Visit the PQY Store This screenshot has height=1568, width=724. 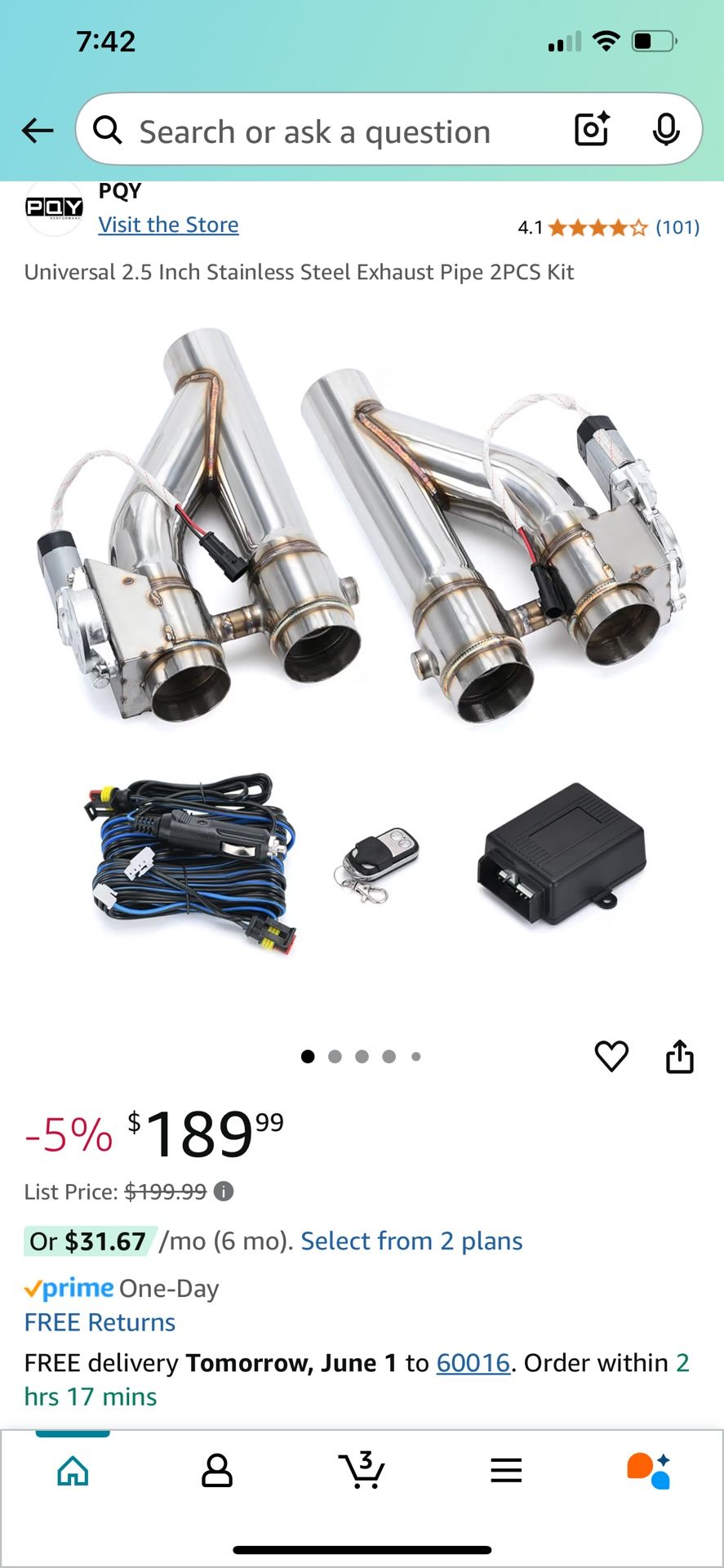point(168,225)
